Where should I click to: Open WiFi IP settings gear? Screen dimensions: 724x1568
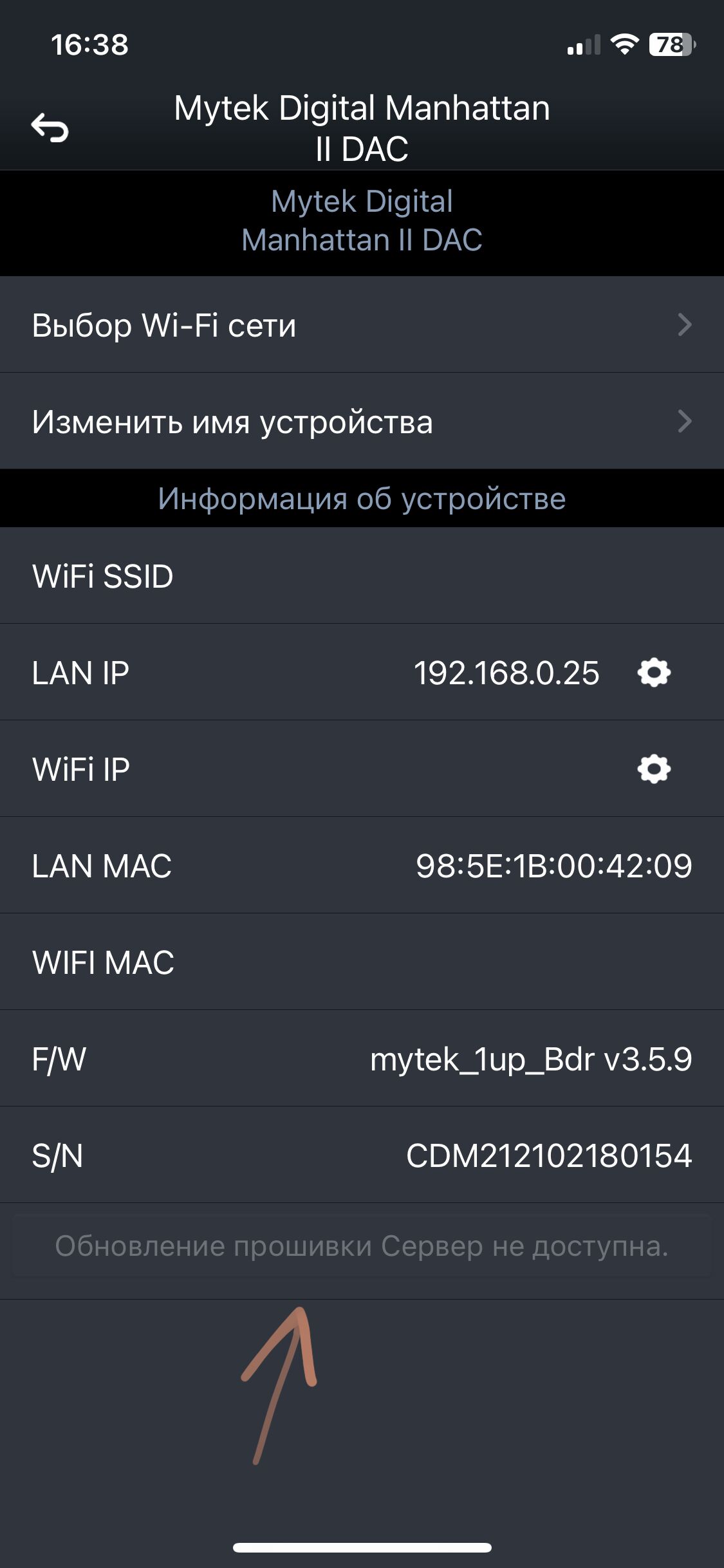click(x=654, y=769)
